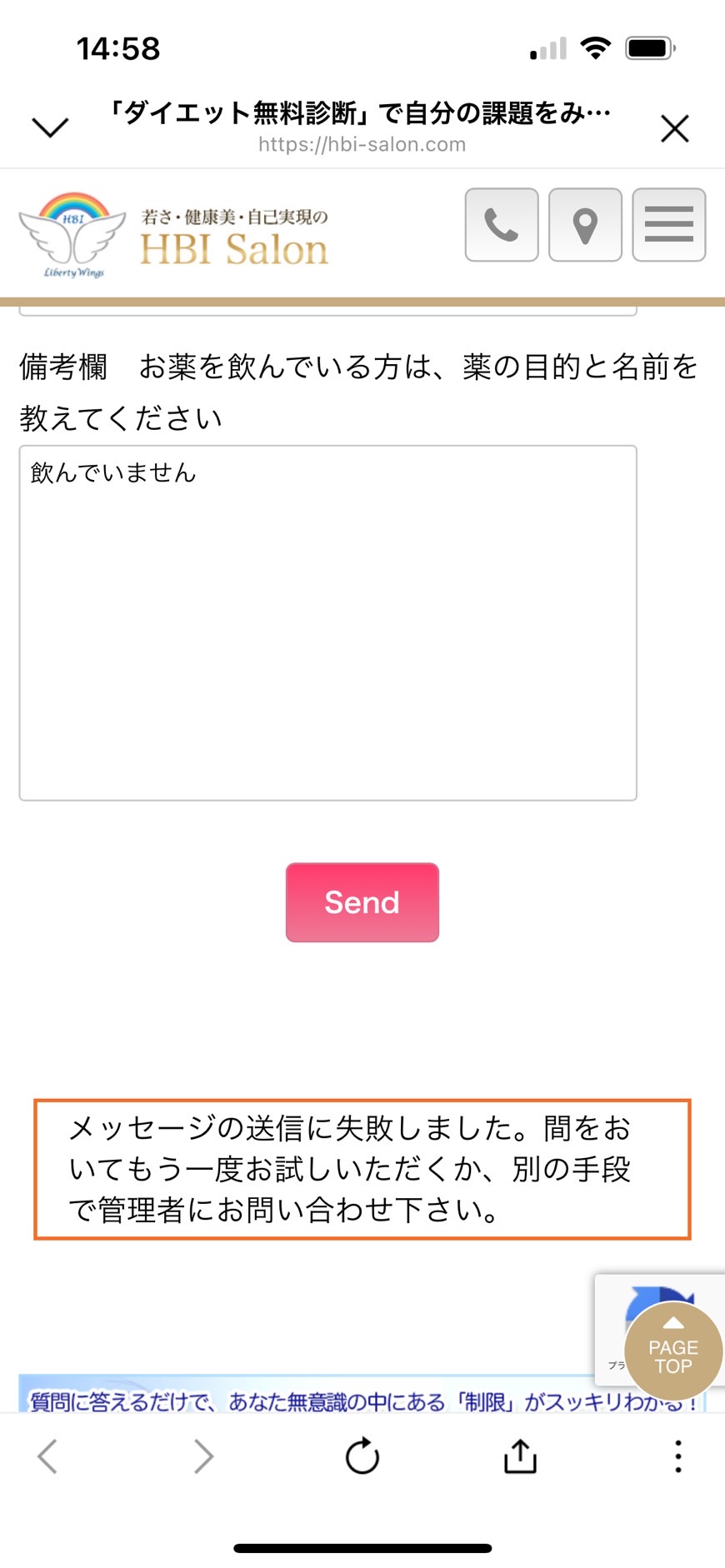Focus the 備考欄 remarks text area
The image size is (725, 1568).
328,623
